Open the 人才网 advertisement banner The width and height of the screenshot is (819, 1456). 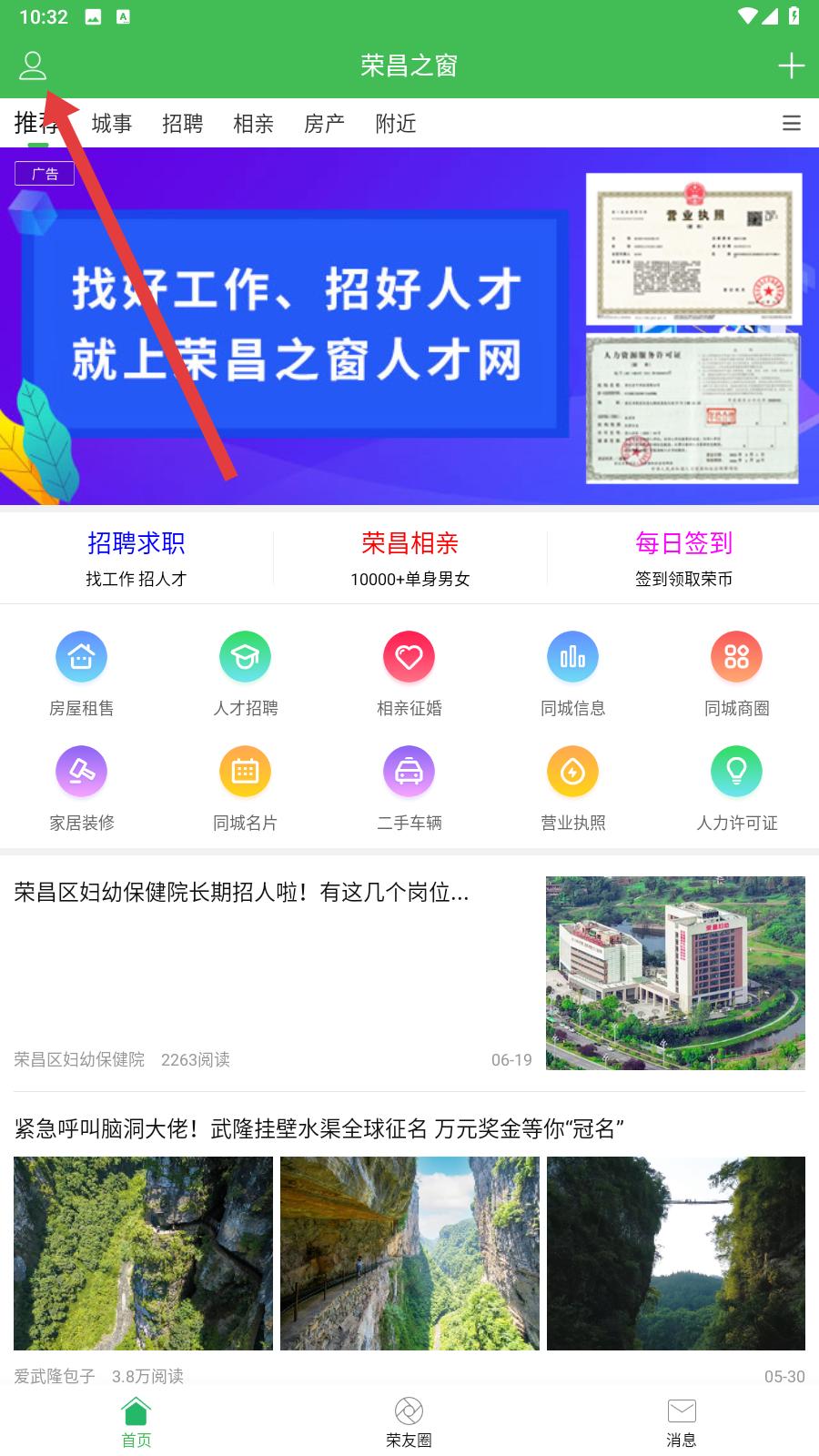point(409,326)
